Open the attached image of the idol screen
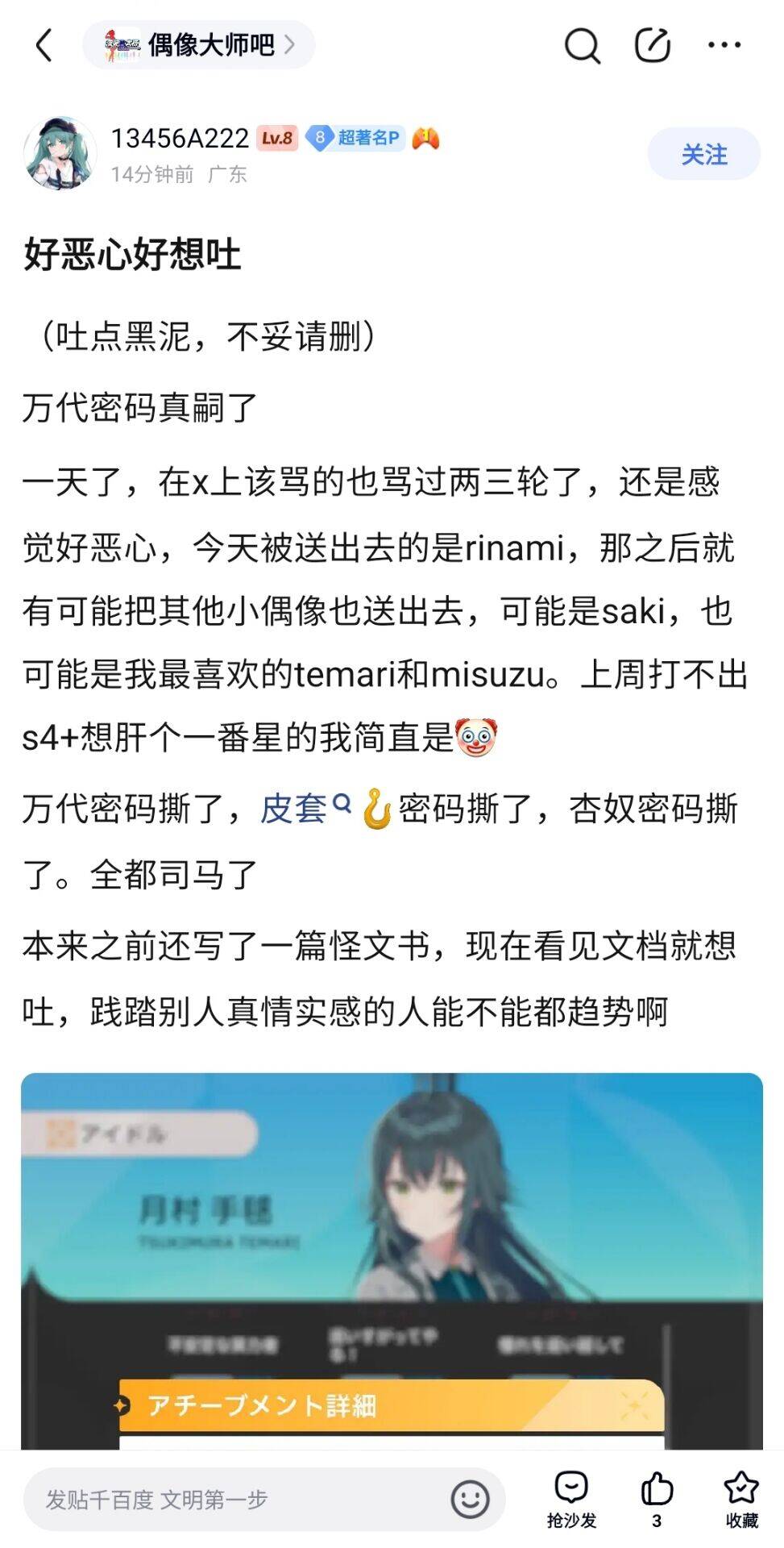The image size is (784, 1548). coord(392,1260)
